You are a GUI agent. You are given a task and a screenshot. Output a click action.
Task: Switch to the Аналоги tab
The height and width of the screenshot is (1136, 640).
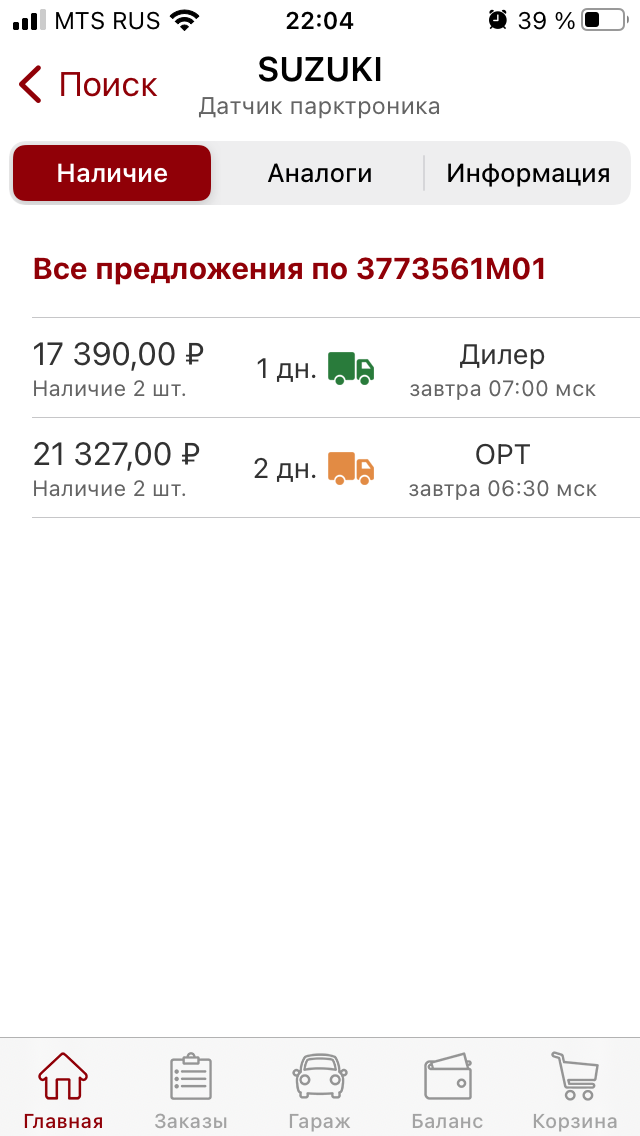(320, 173)
